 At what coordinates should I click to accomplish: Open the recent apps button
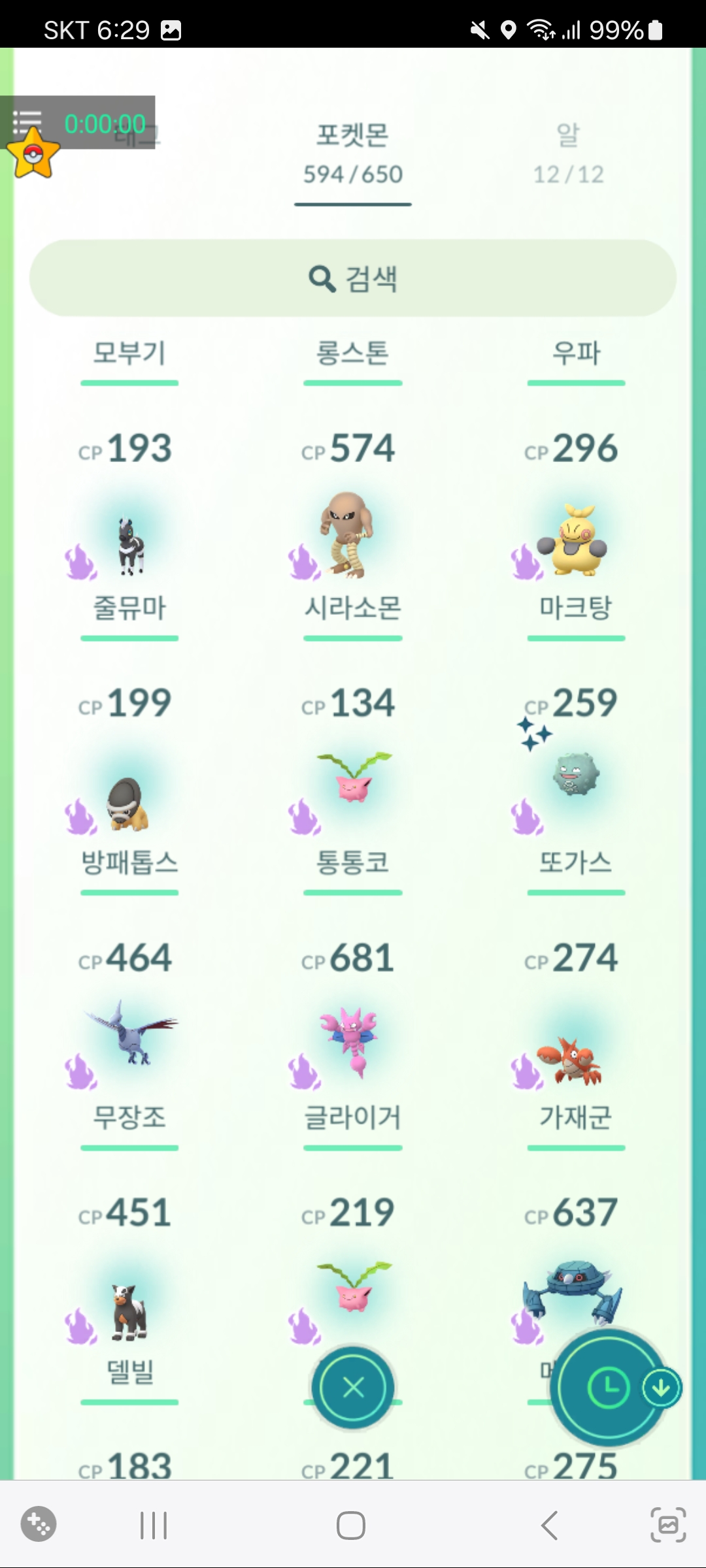pyautogui.click(x=154, y=1526)
